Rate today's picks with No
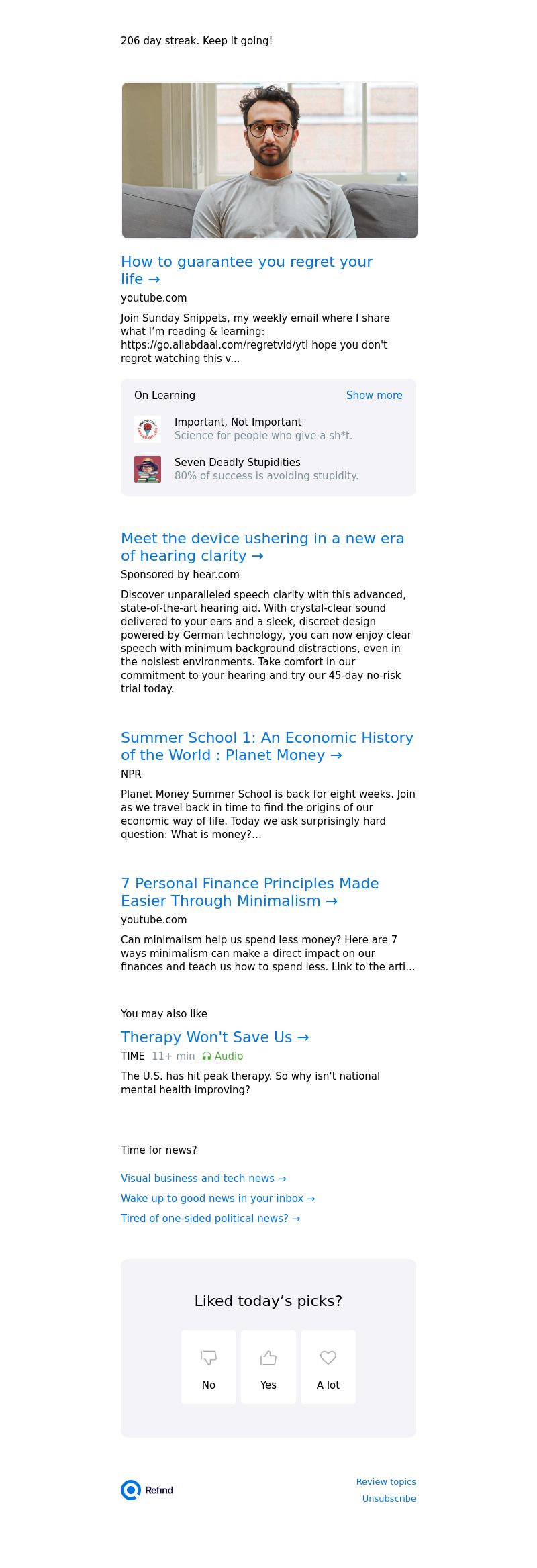This screenshot has height=1568, width=537. point(209,1367)
